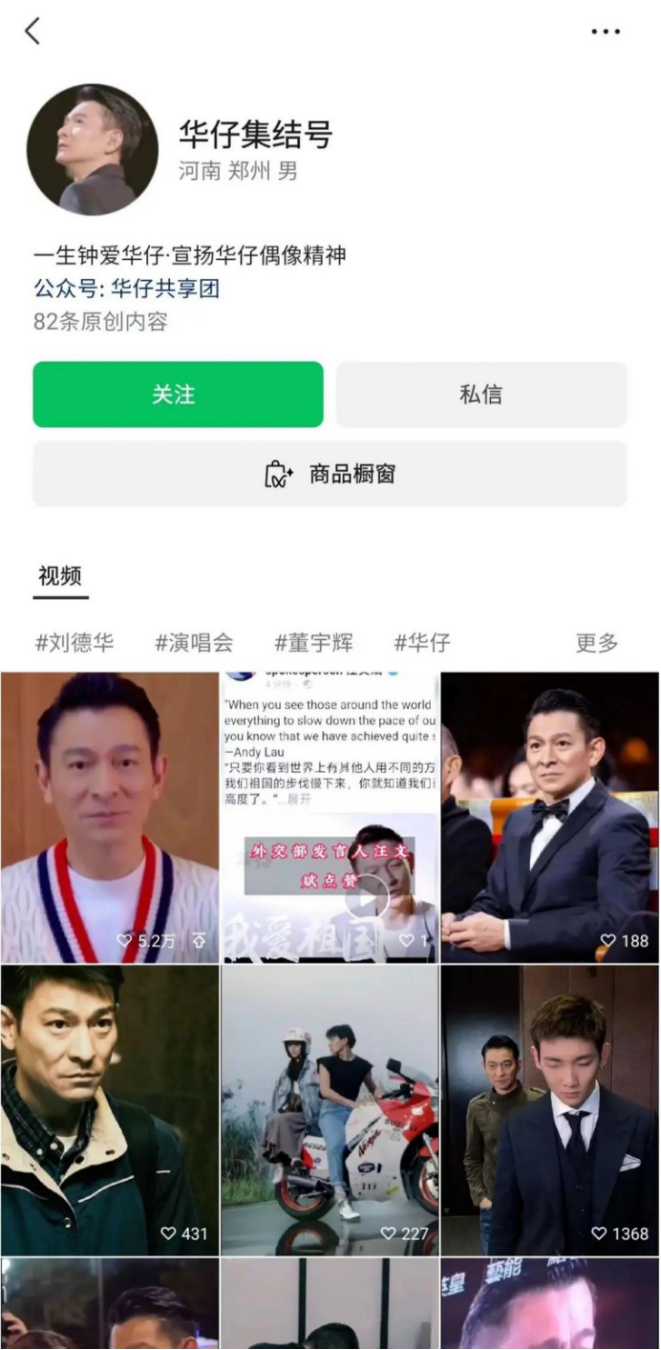
Task: Open the video with 1368 likes
Action: [x=550, y=1110]
